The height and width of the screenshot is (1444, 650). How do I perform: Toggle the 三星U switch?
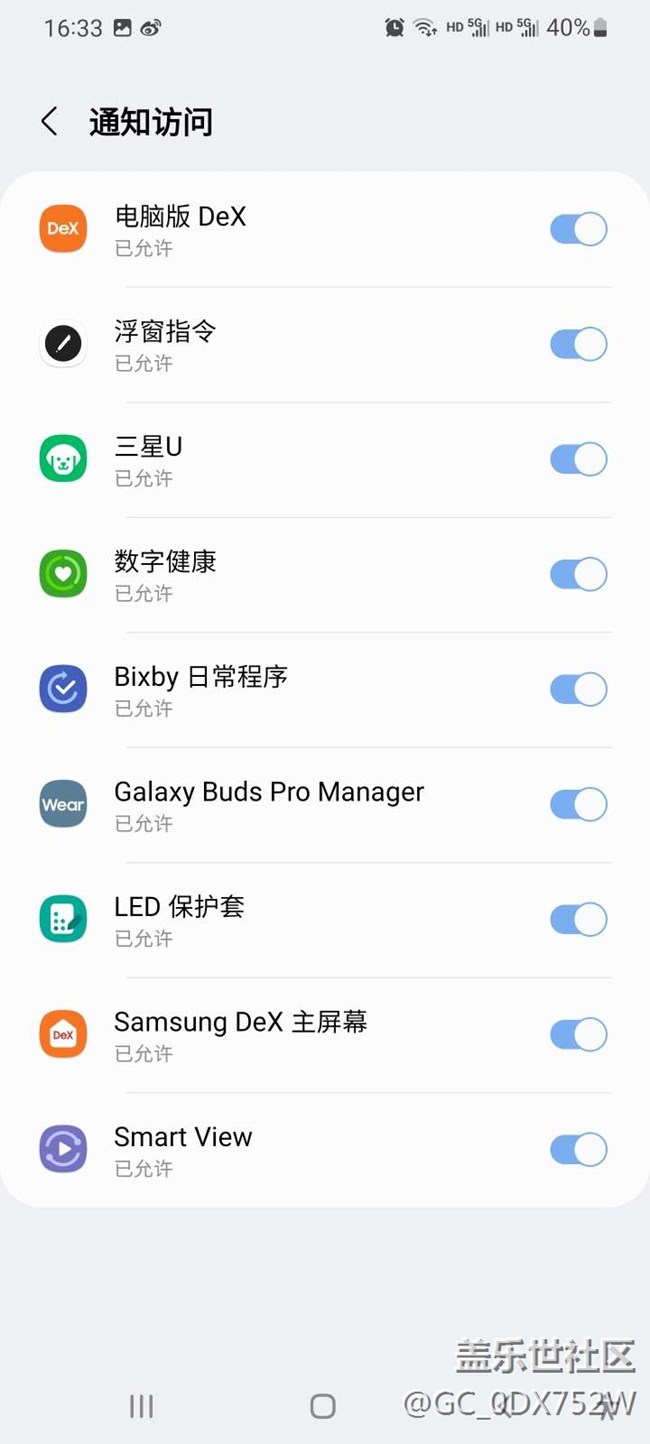point(578,459)
